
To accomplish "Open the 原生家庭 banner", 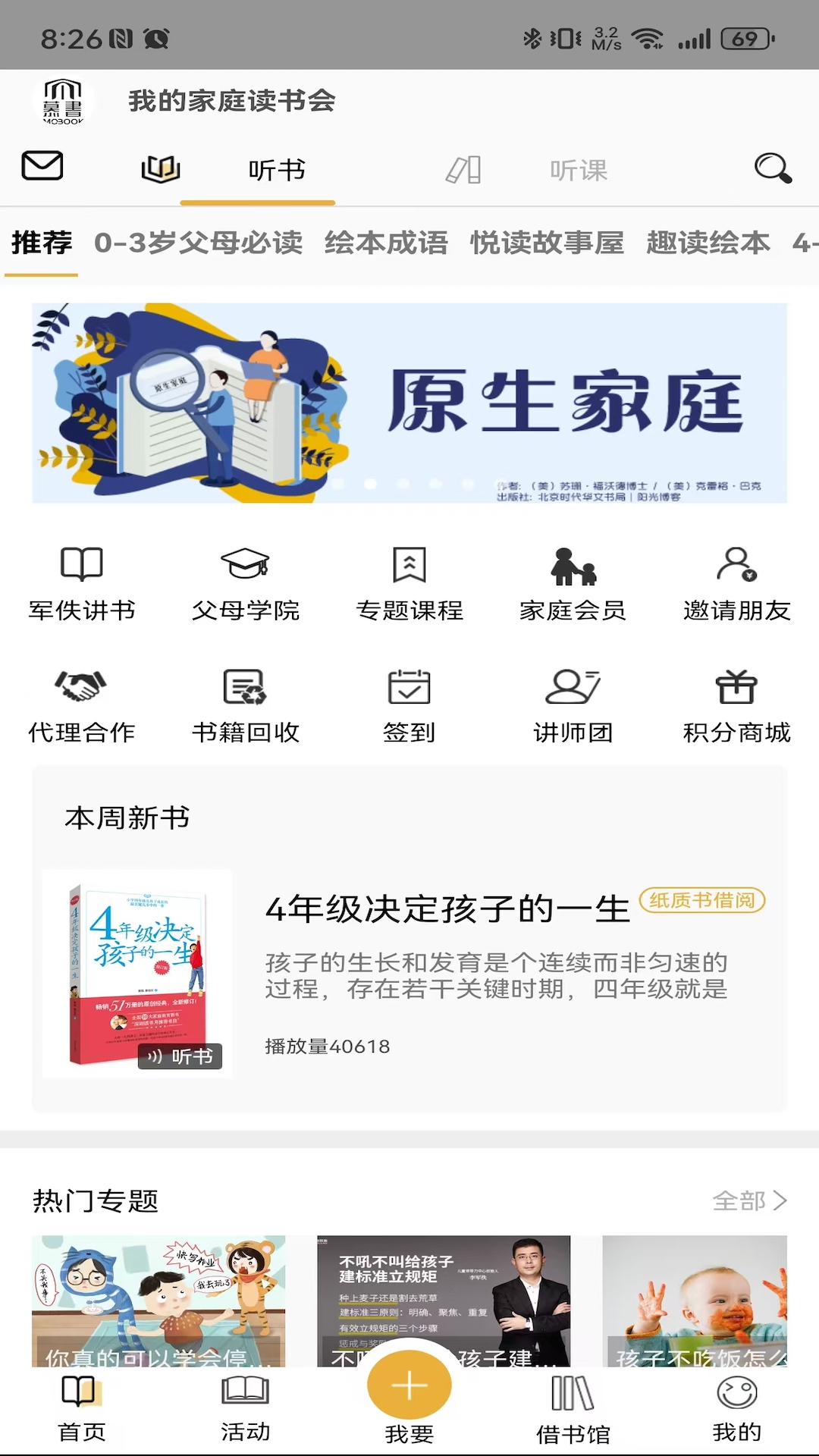I will tap(409, 403).
